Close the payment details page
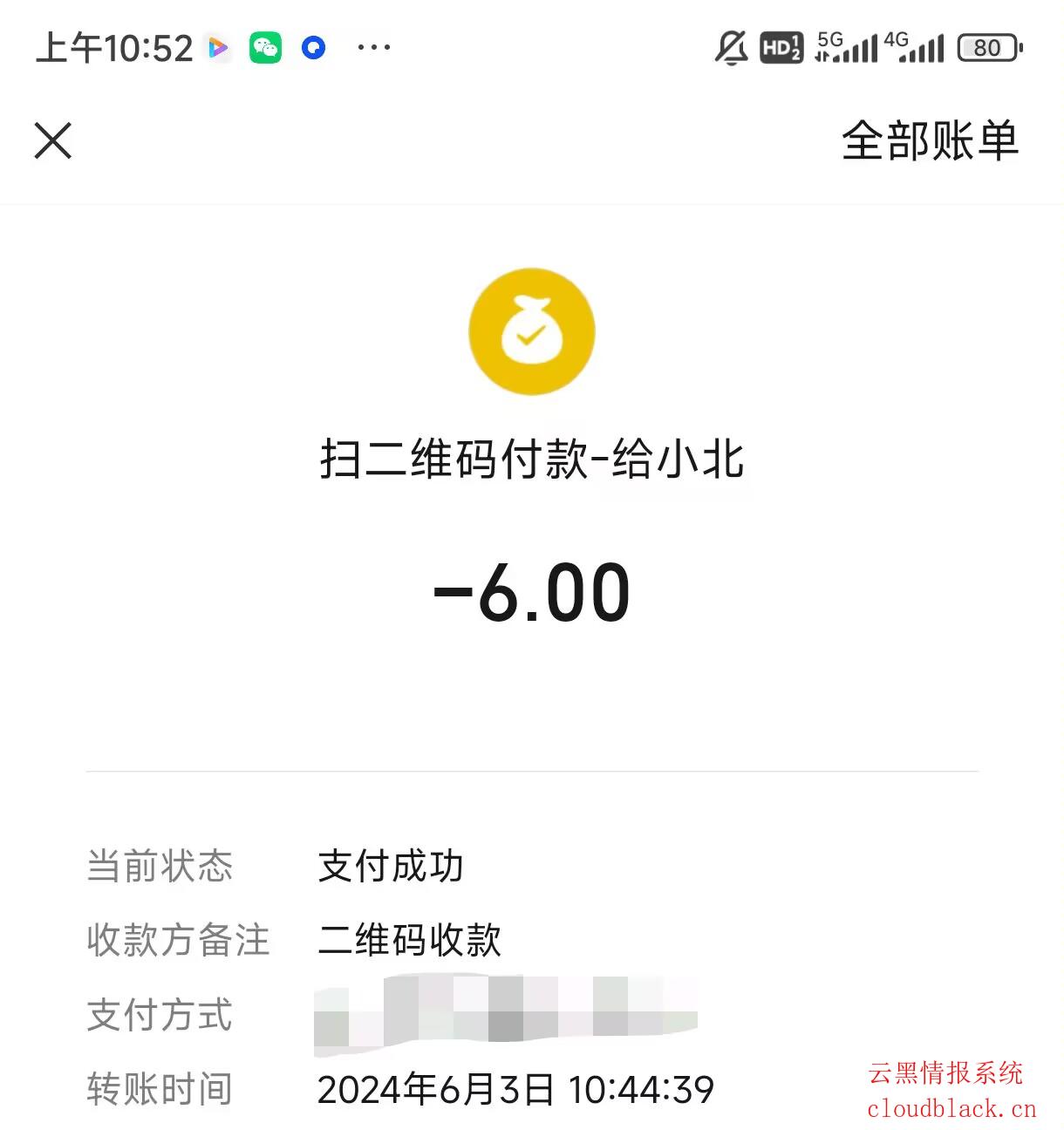1064x1130 pixels. tap(53, 140)
